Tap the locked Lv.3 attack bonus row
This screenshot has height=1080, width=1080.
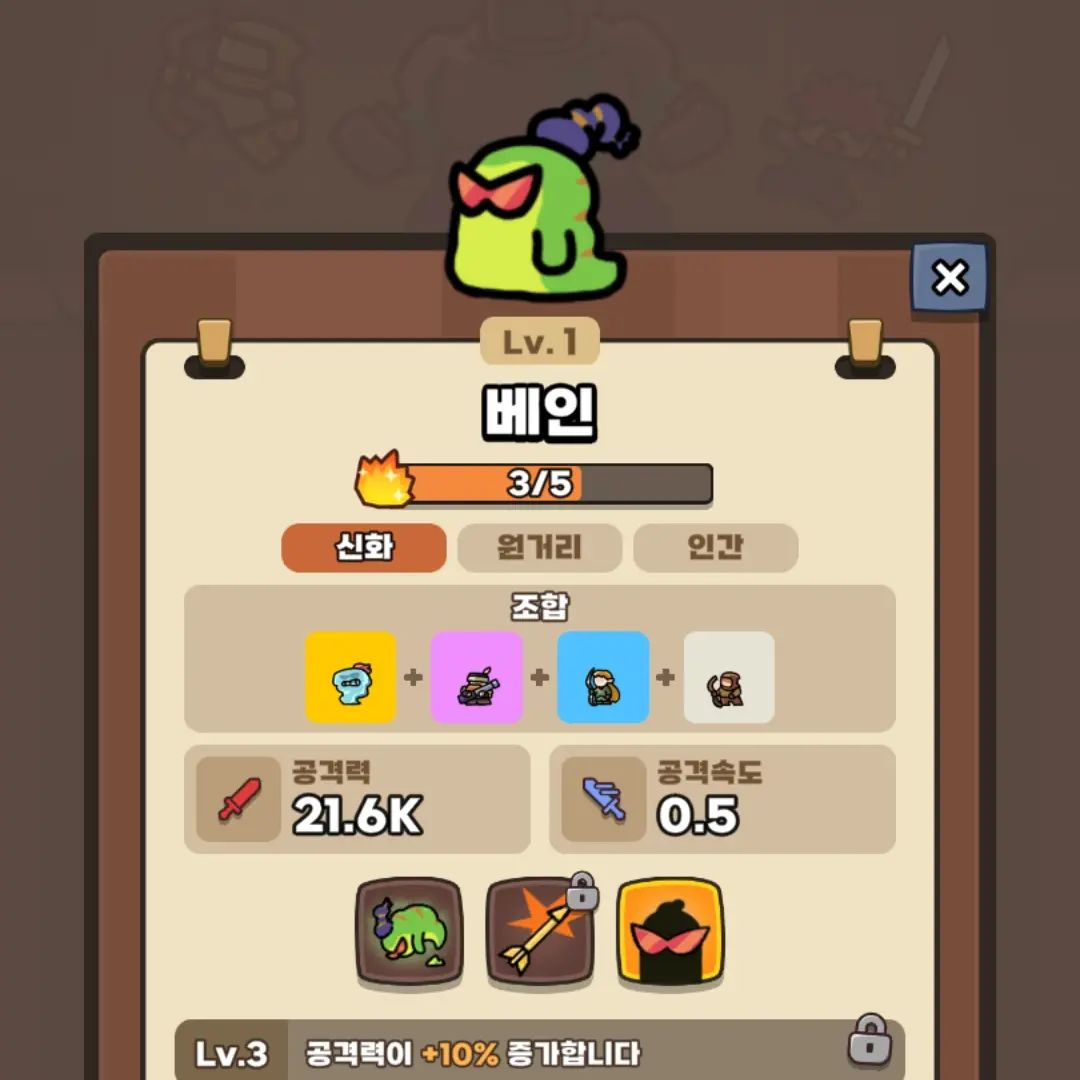point(540,1052)
